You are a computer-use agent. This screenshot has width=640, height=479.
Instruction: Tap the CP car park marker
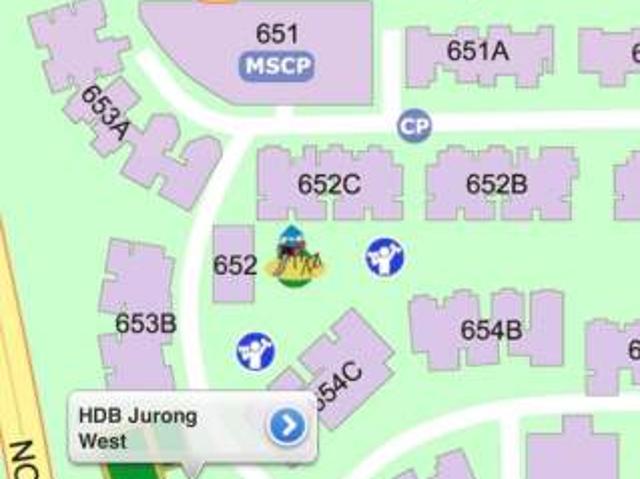414,126
